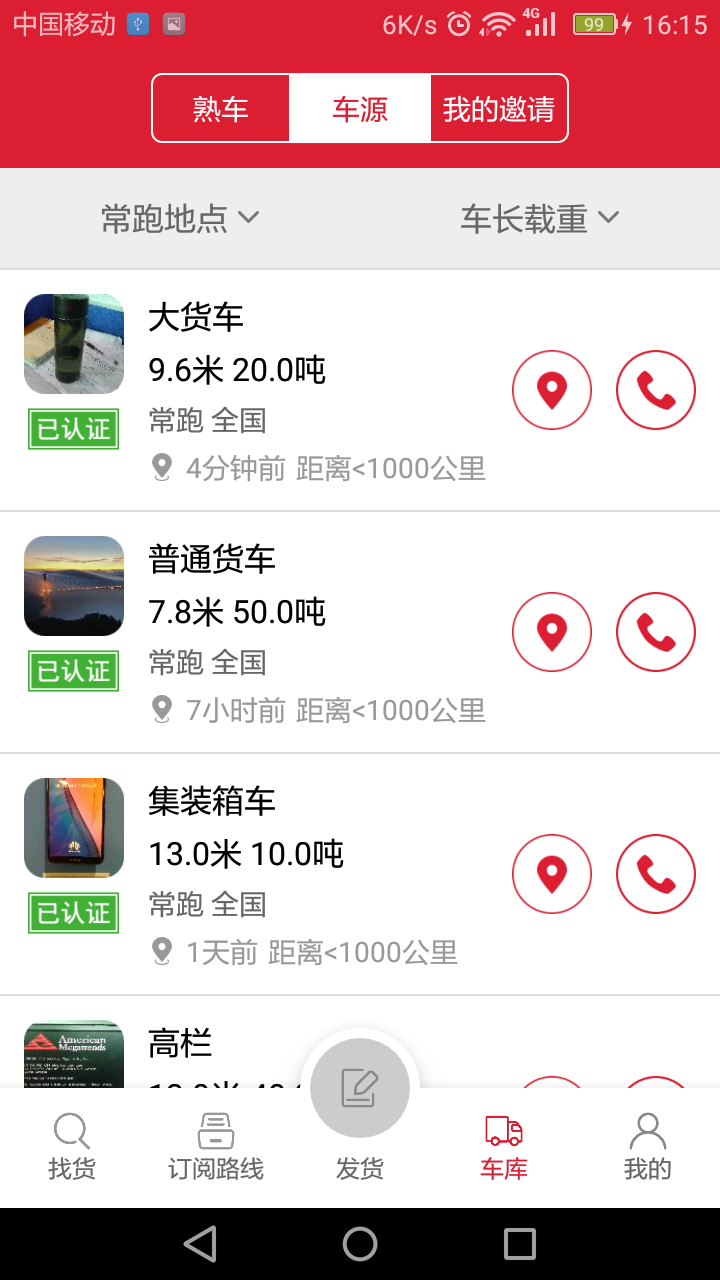Tap the location pin icon for 大货车
This screenshot has width=720, height=1280.
(552, 390)
